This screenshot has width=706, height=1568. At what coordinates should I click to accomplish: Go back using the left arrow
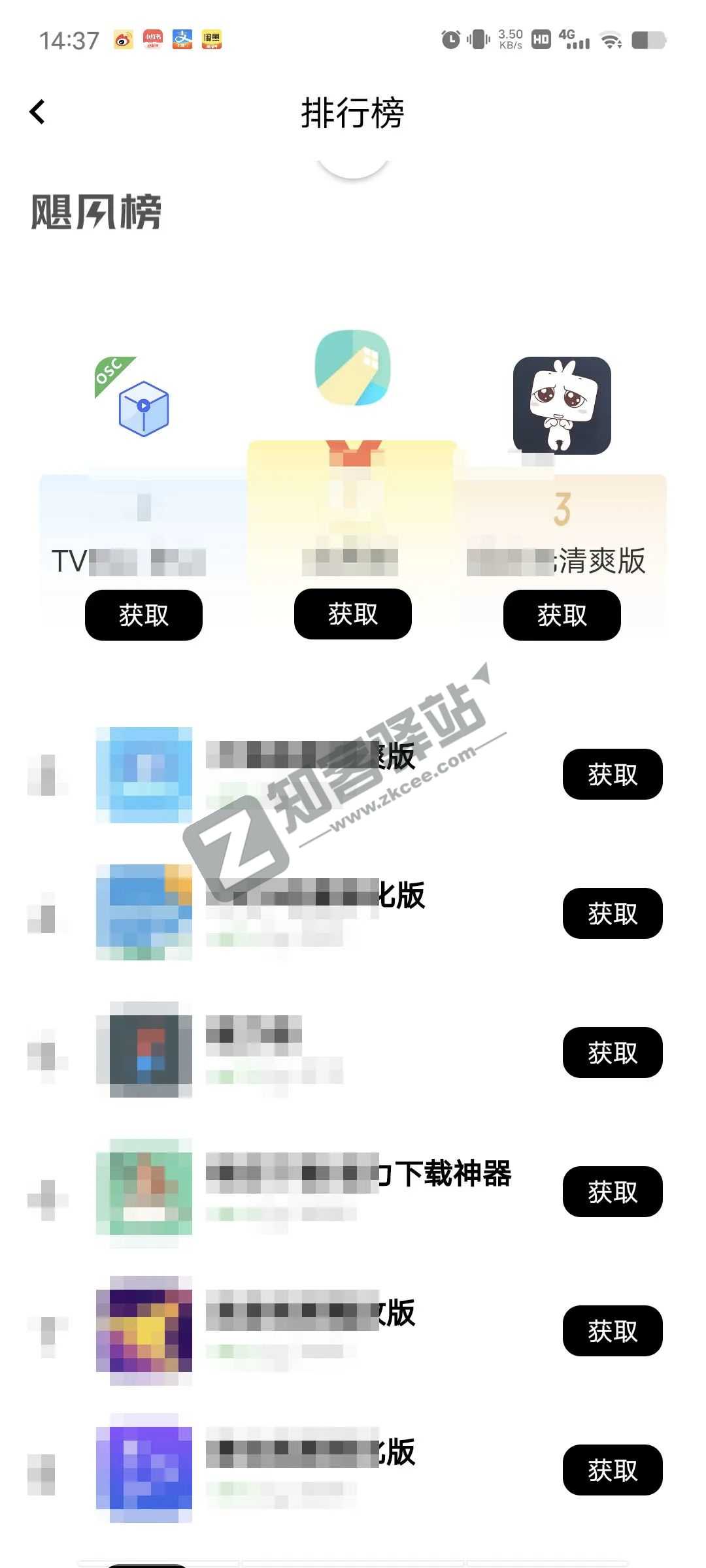37,112
